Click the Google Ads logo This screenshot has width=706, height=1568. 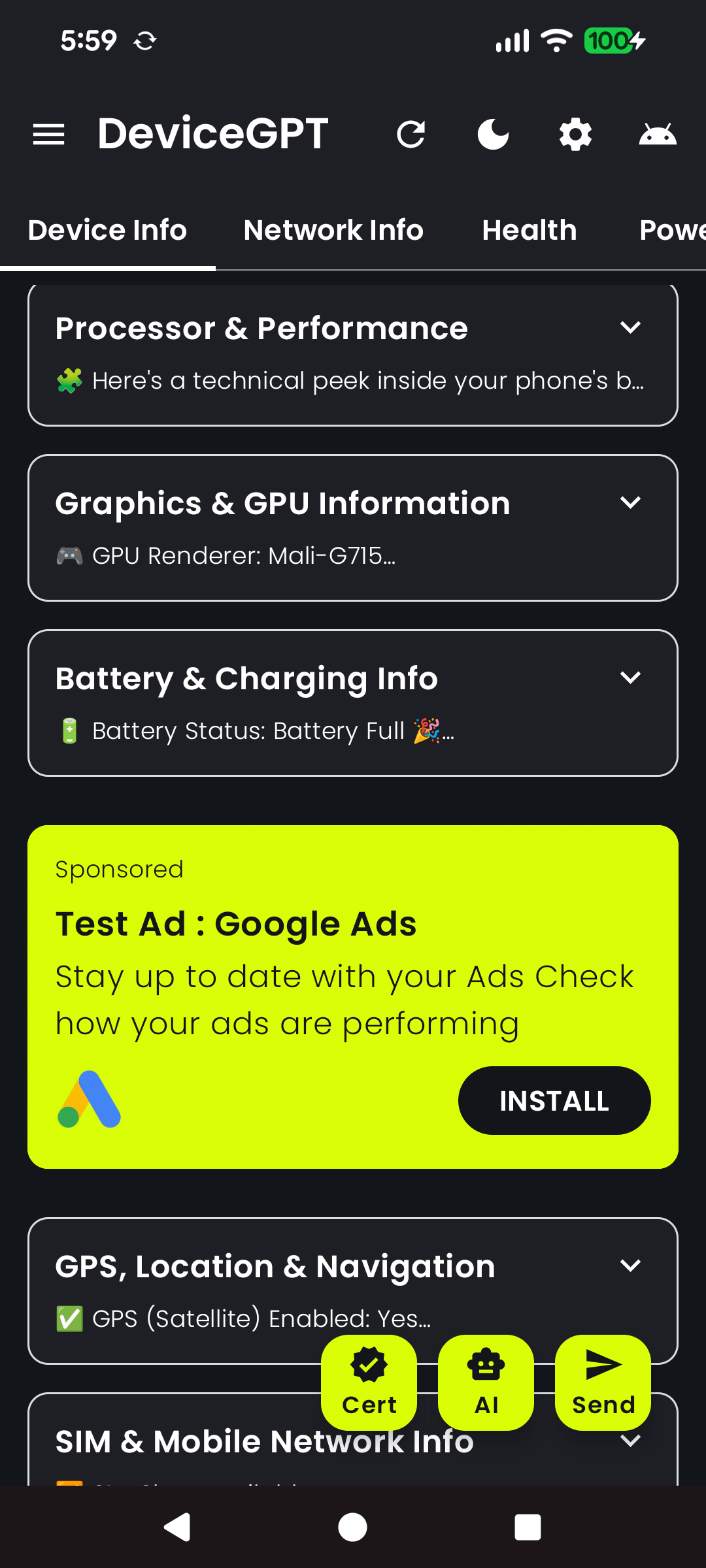[90, 1101]
